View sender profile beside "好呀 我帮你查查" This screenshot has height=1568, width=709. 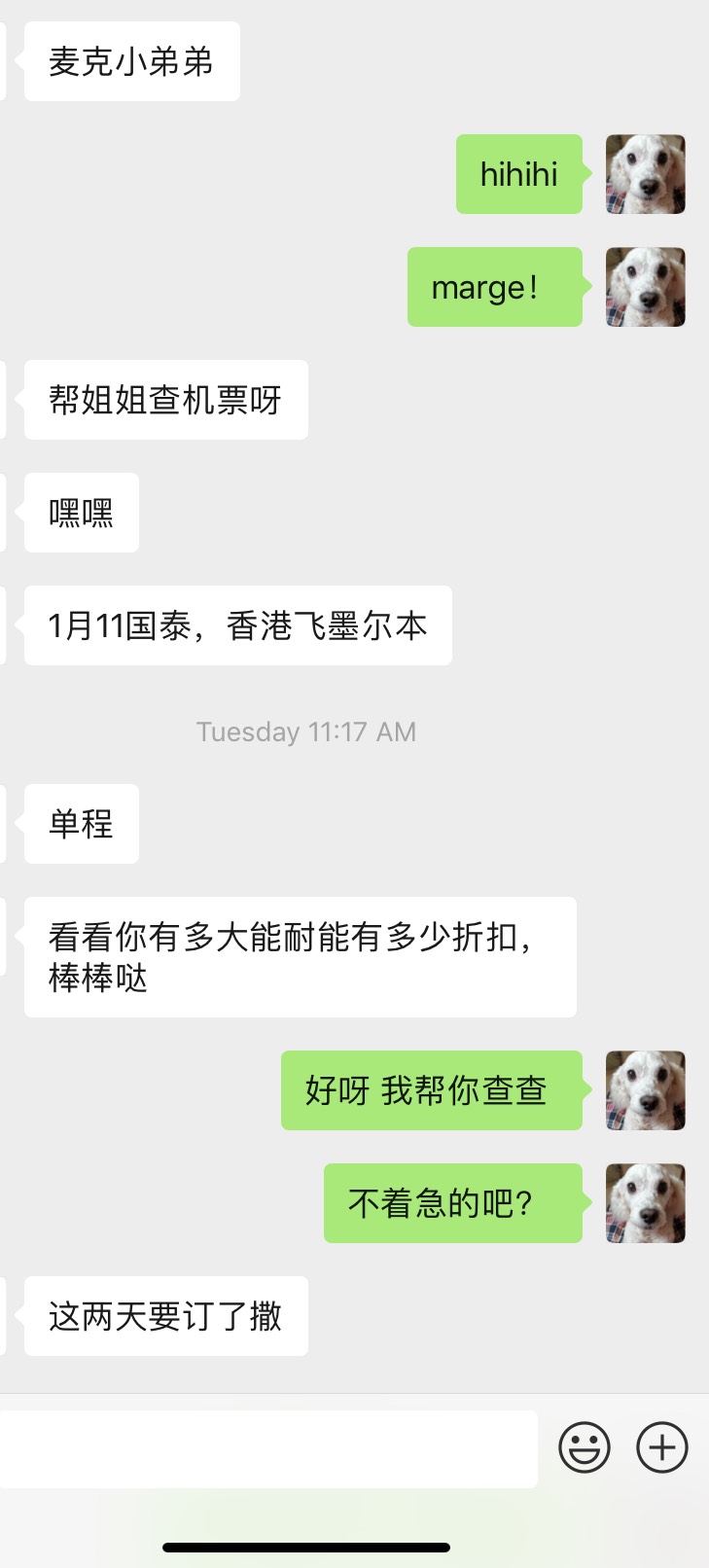point(645,1090)
